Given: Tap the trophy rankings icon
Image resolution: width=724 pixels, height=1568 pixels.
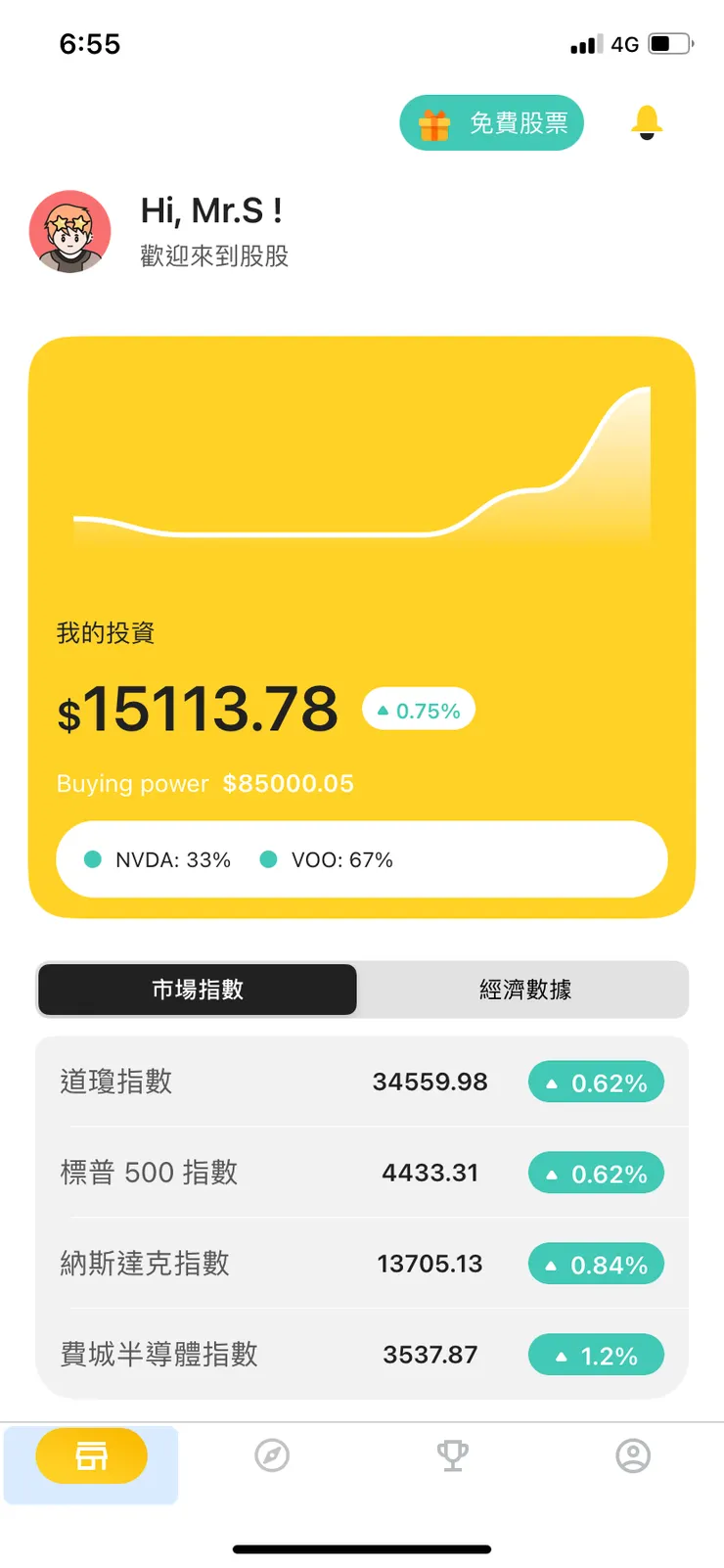Looking at the screenshot, I should pos(451,1455).
